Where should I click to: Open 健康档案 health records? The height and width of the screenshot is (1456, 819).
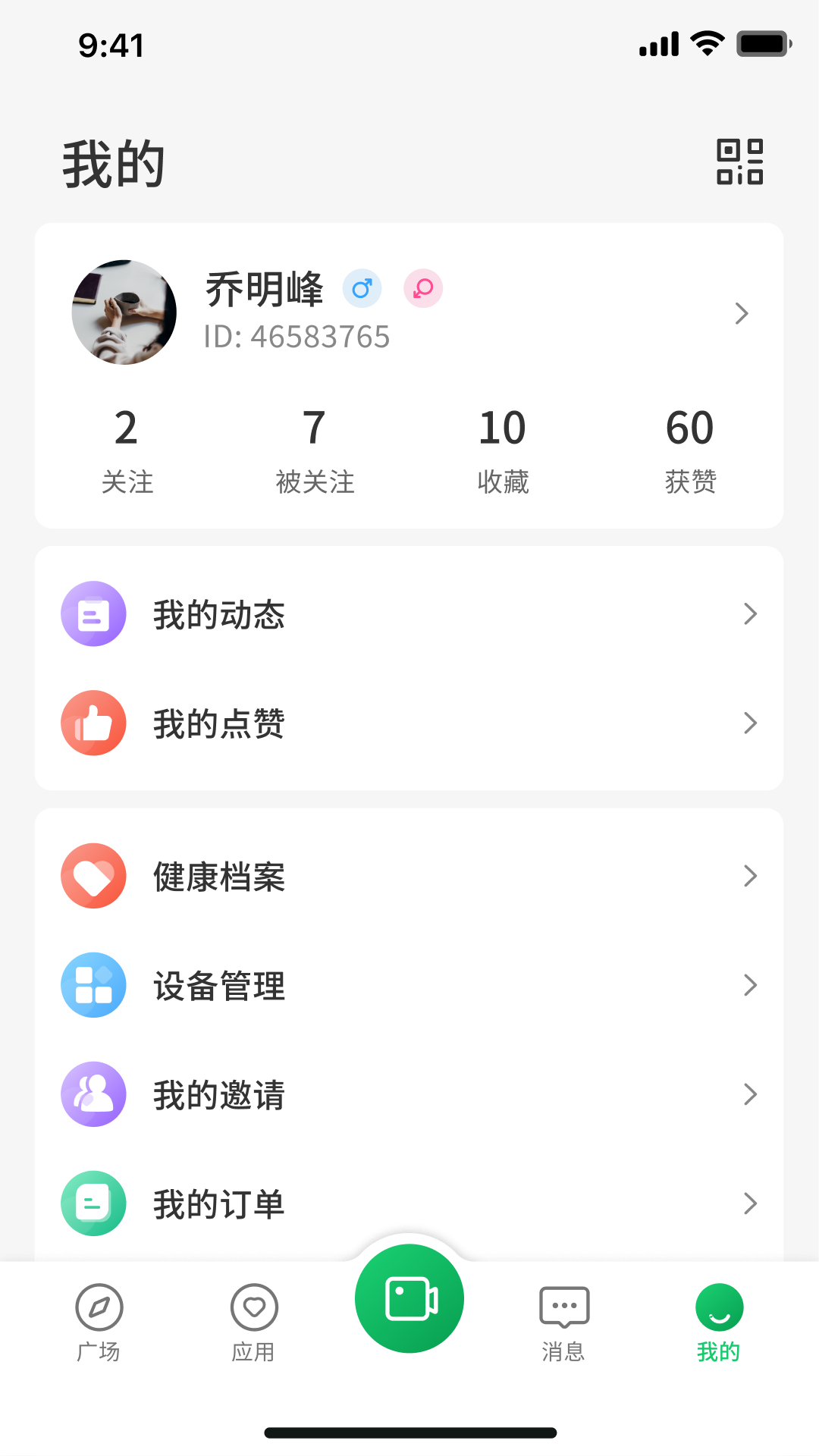(x=409, y=877)
